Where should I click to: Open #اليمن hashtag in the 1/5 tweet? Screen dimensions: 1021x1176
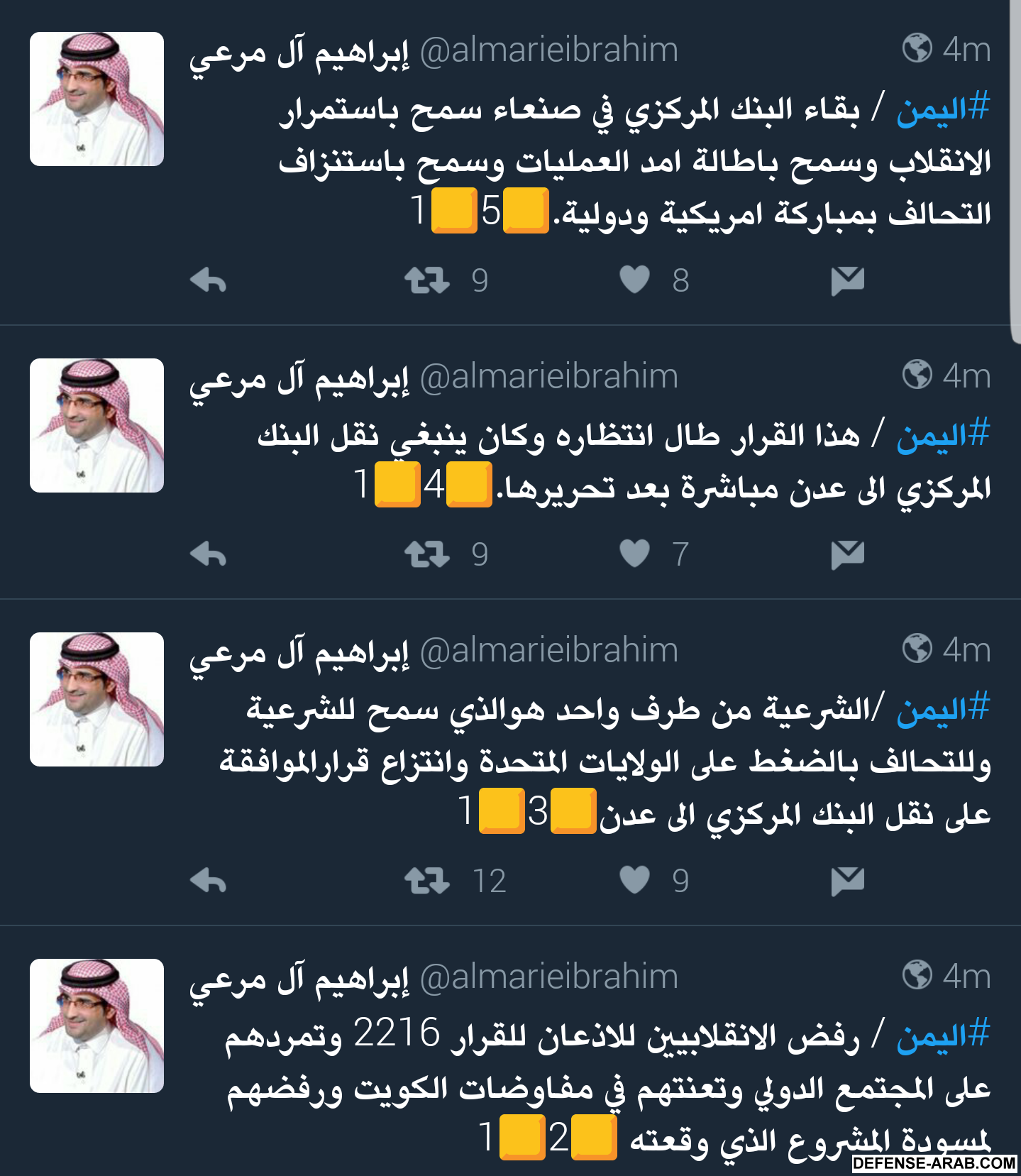click(942, 110)
